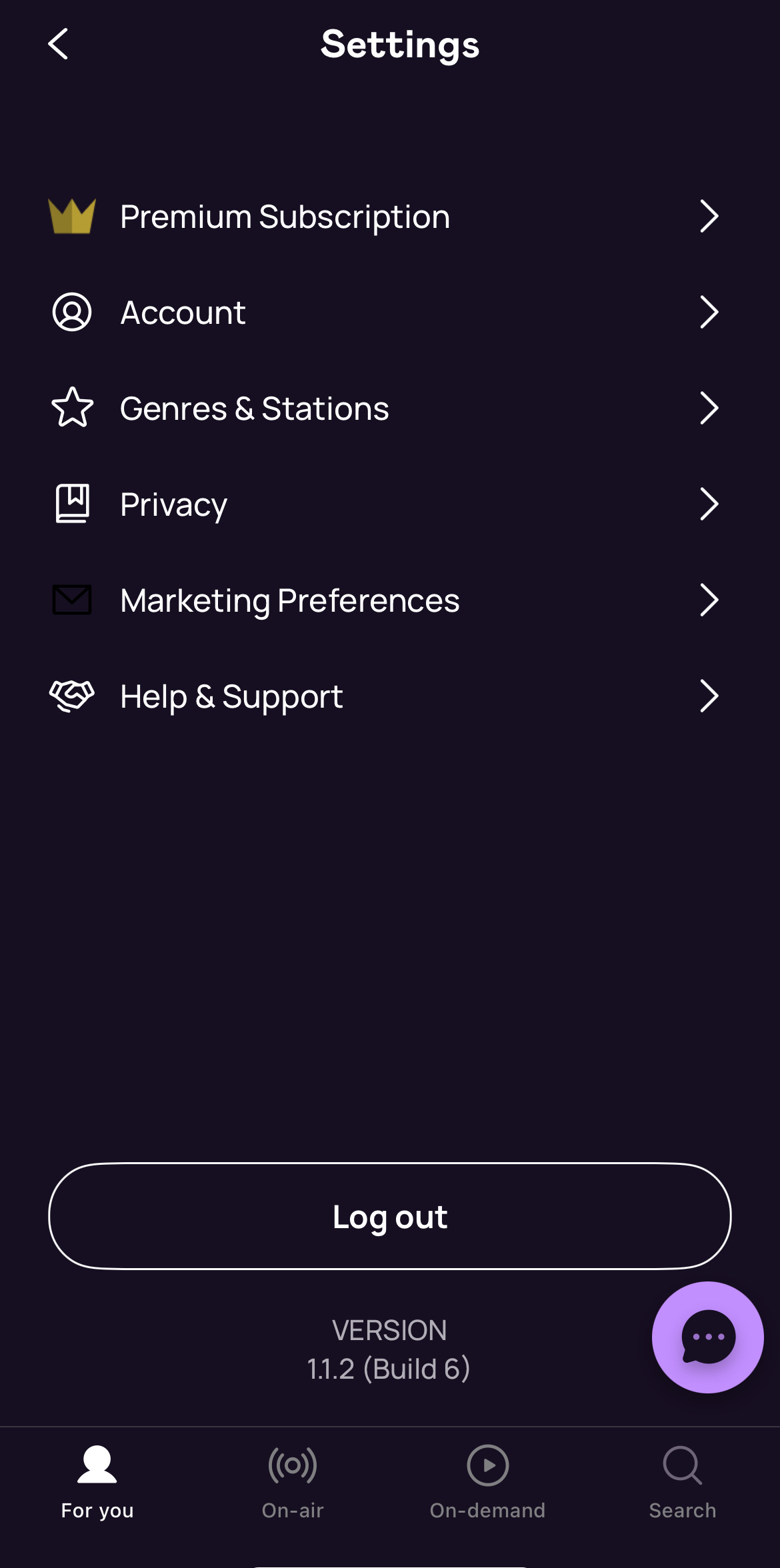
Task: Tap the star icon beside Genres & Stations
Action: [x=71, y=408]
